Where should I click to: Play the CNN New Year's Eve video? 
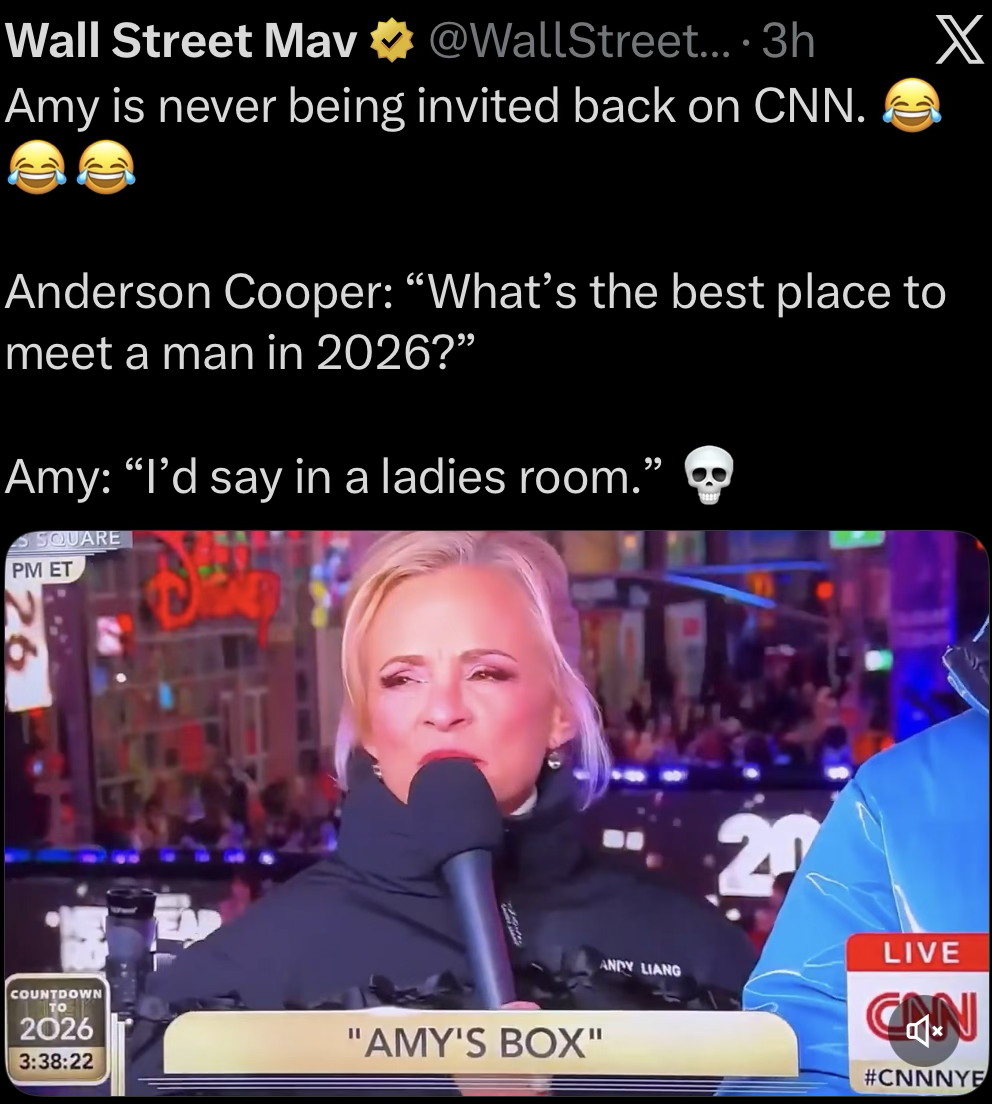click(497, 810)
